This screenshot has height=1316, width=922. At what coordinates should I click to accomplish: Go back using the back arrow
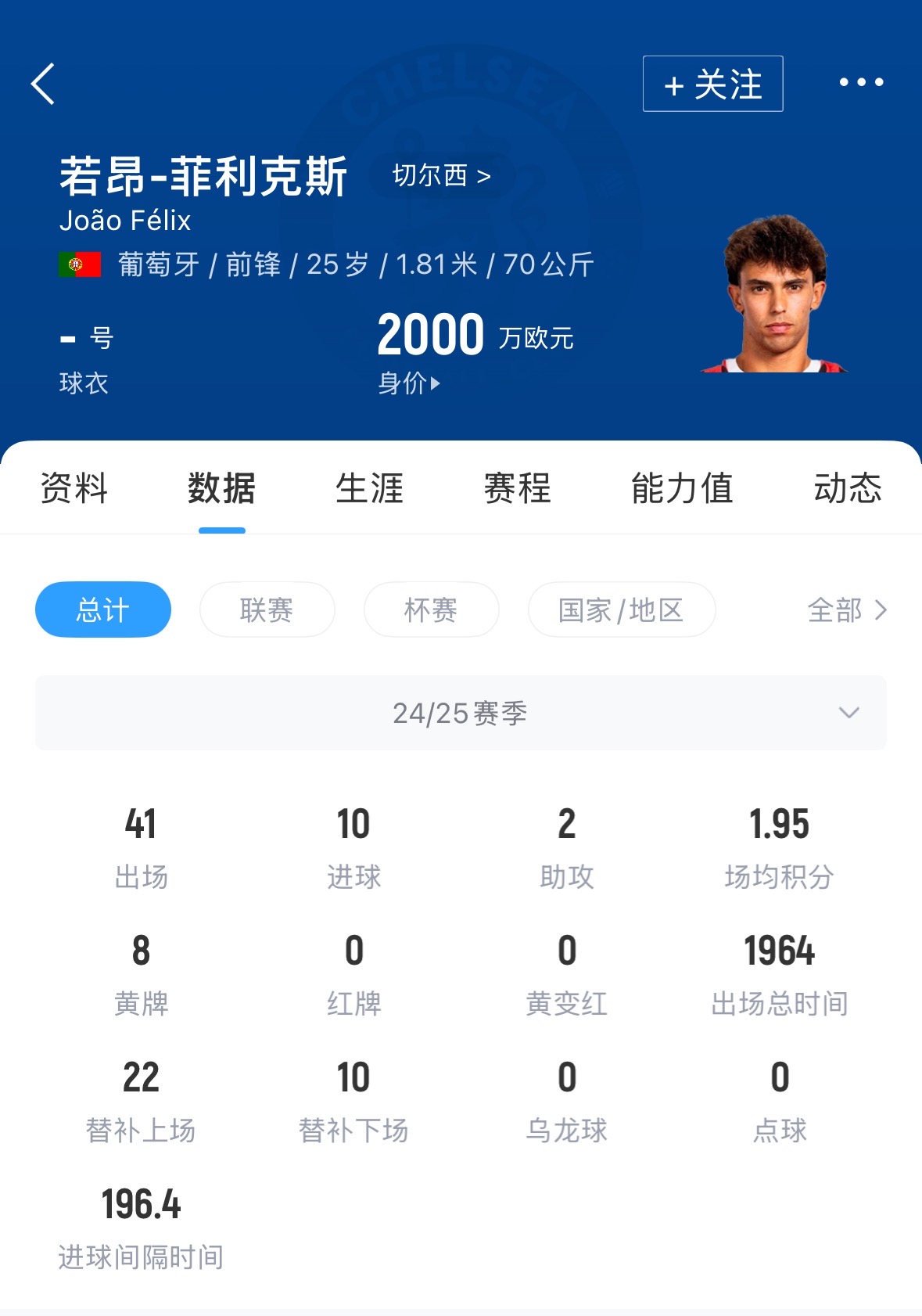click(x=44, y=84)
